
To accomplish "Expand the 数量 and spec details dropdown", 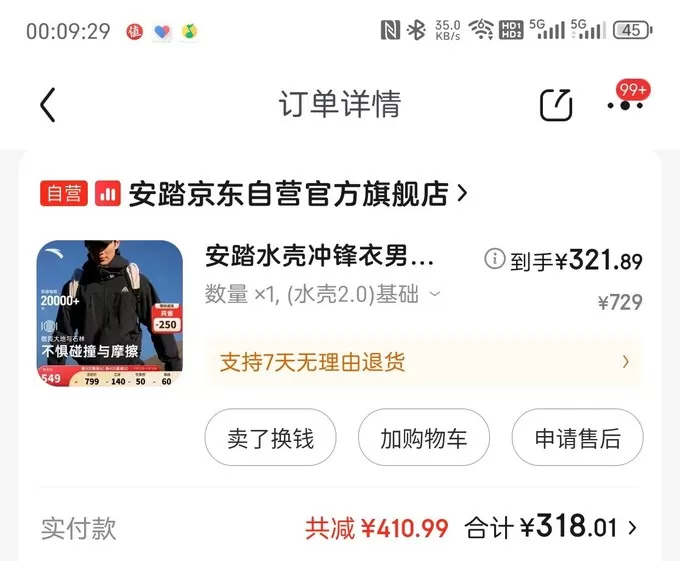I will point(434,295).
